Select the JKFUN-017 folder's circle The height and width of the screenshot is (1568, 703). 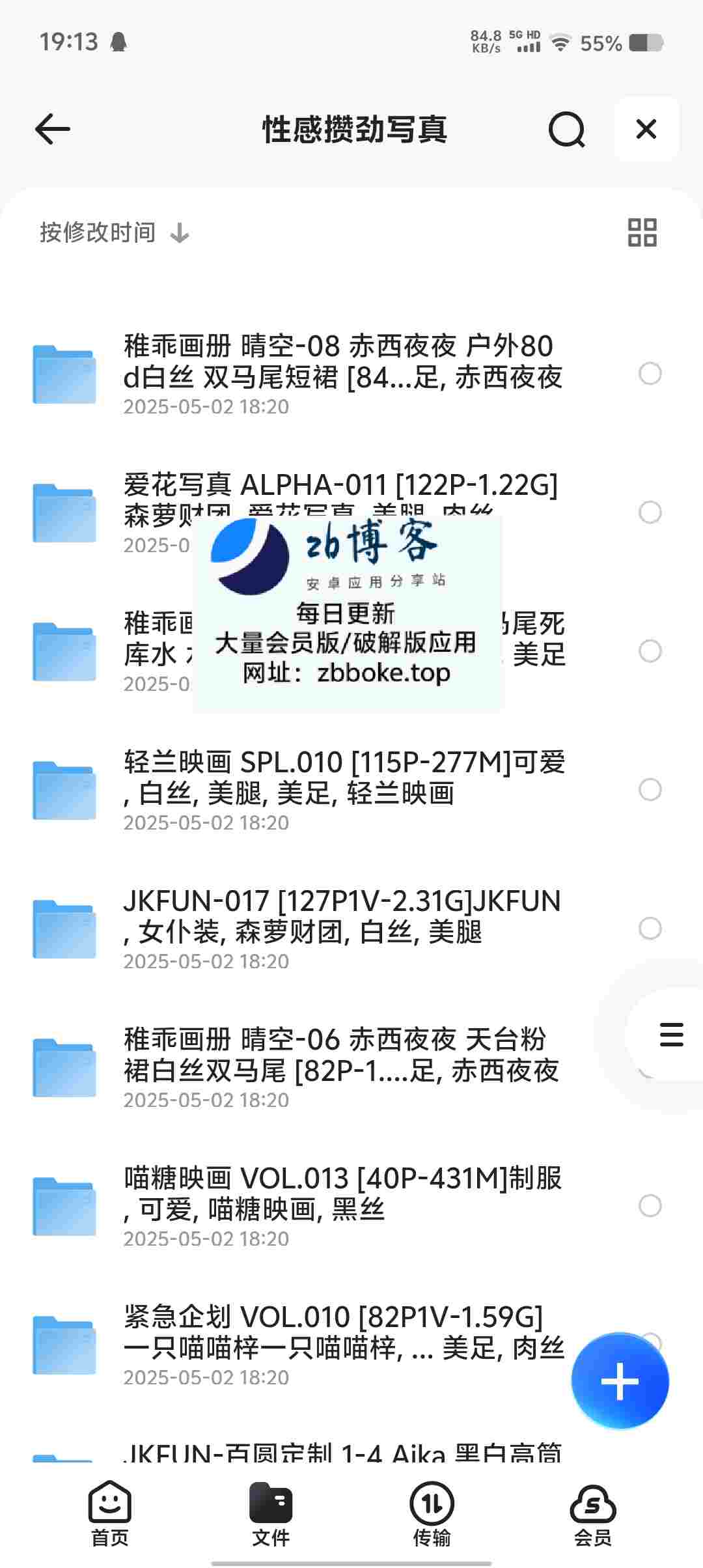pos(650,929)
